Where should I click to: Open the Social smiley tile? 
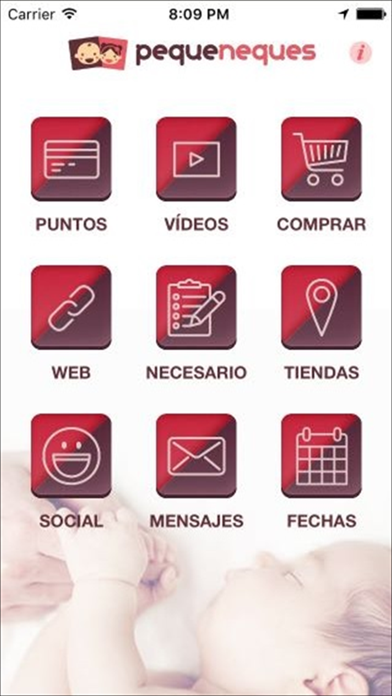point(71,455)
